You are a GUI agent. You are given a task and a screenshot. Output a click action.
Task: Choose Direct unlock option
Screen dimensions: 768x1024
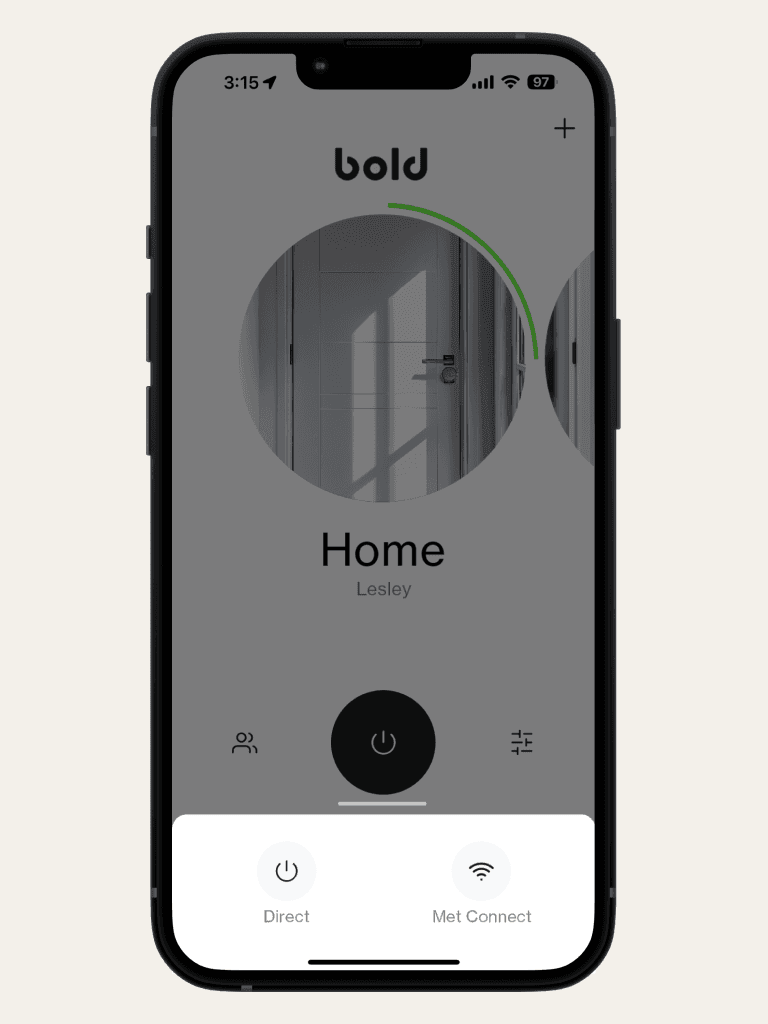pyautogui.click(x=287, y=872)
